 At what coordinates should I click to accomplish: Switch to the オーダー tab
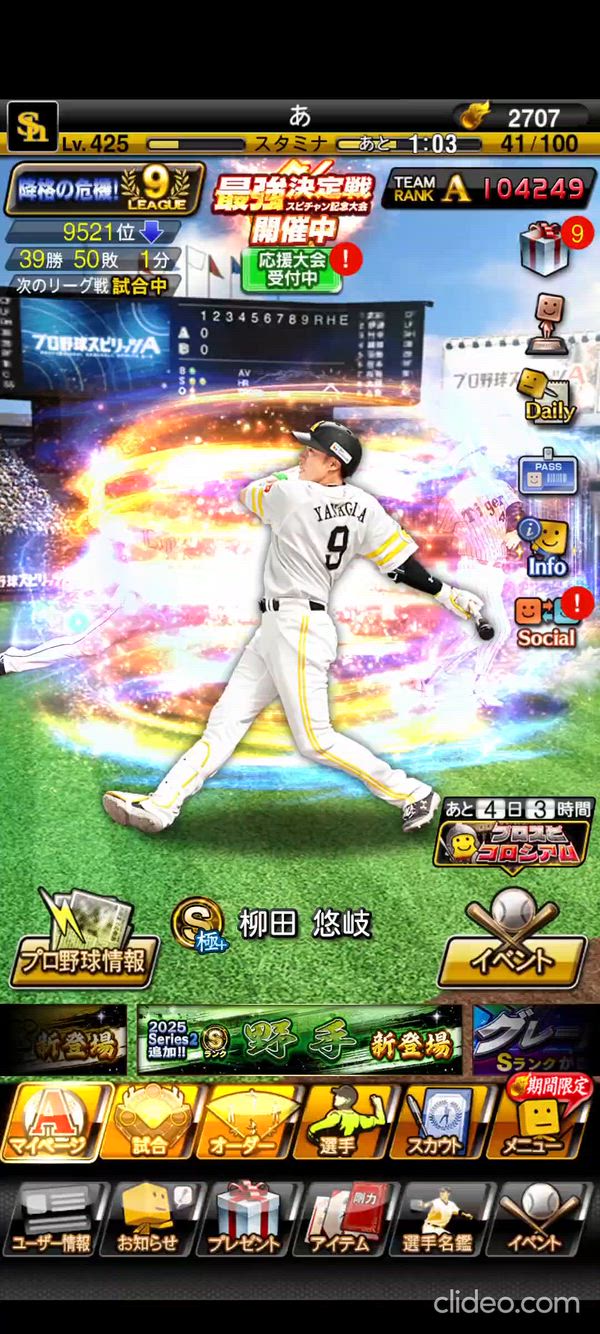pyautogui.click(x=248, y=1122)
